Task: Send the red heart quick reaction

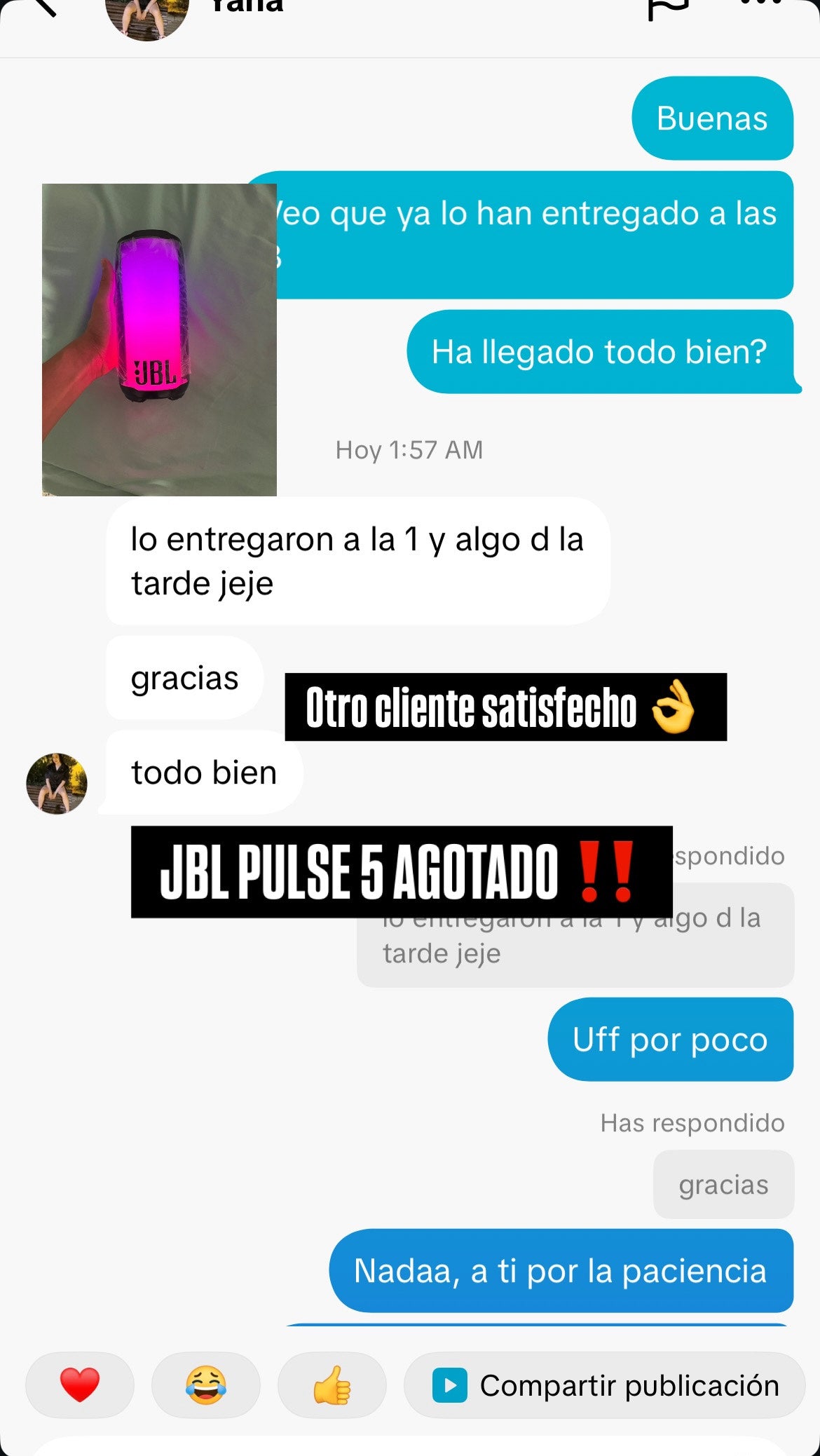Action: pos(80,1385)
